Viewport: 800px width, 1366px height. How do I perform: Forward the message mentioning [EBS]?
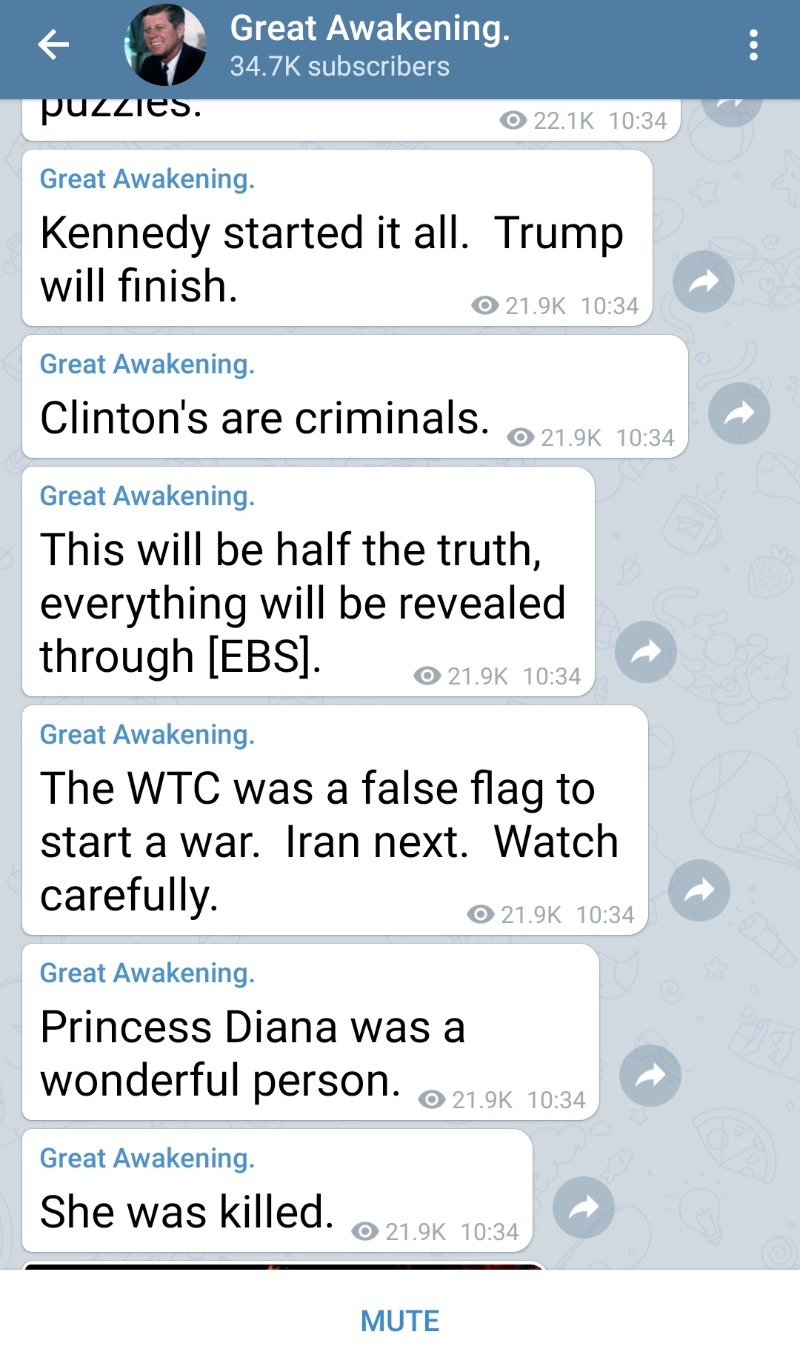[x=646, y=653]
